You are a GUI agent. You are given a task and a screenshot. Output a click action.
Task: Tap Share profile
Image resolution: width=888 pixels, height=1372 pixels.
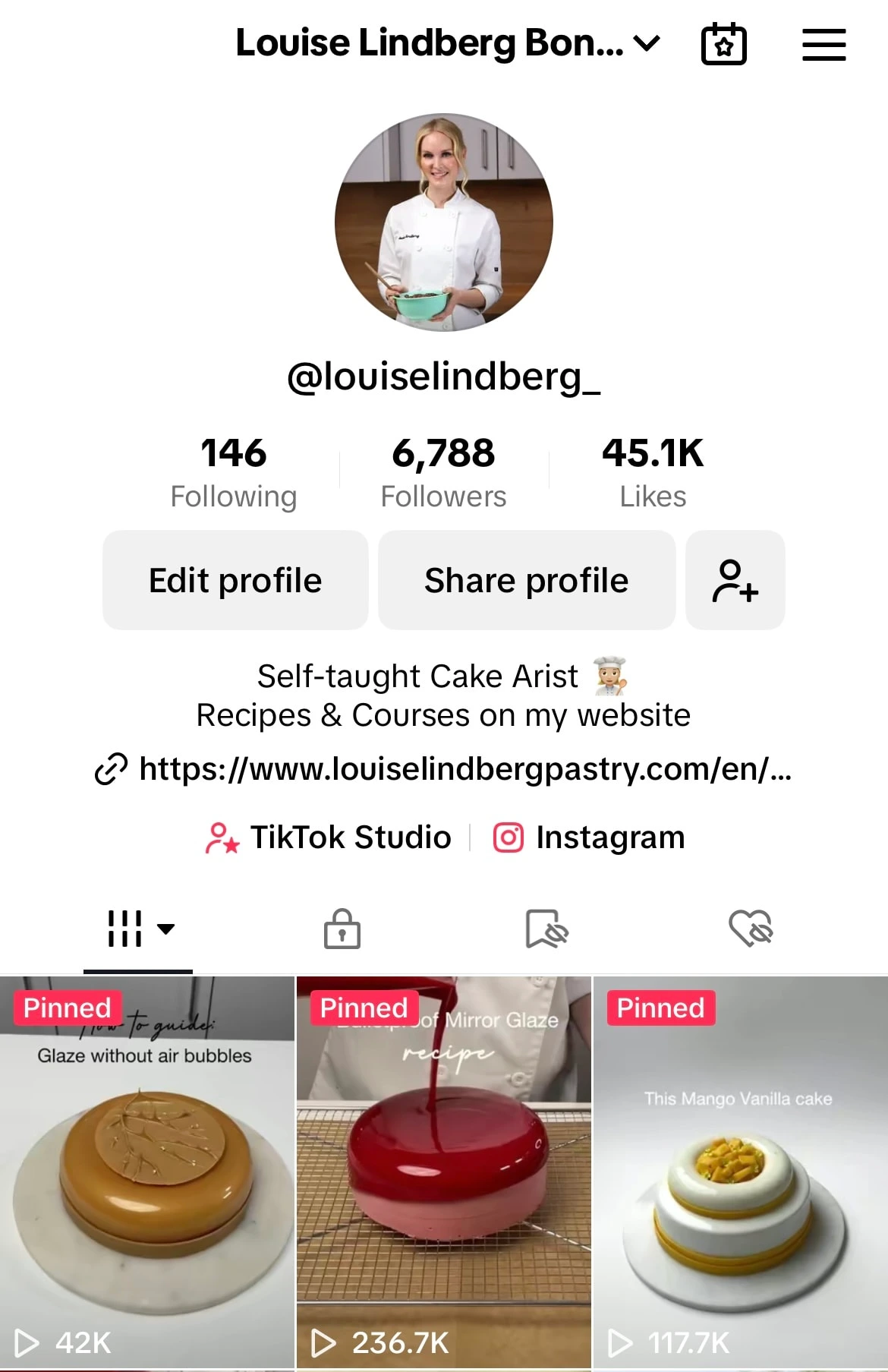click(x=527, y=580)
